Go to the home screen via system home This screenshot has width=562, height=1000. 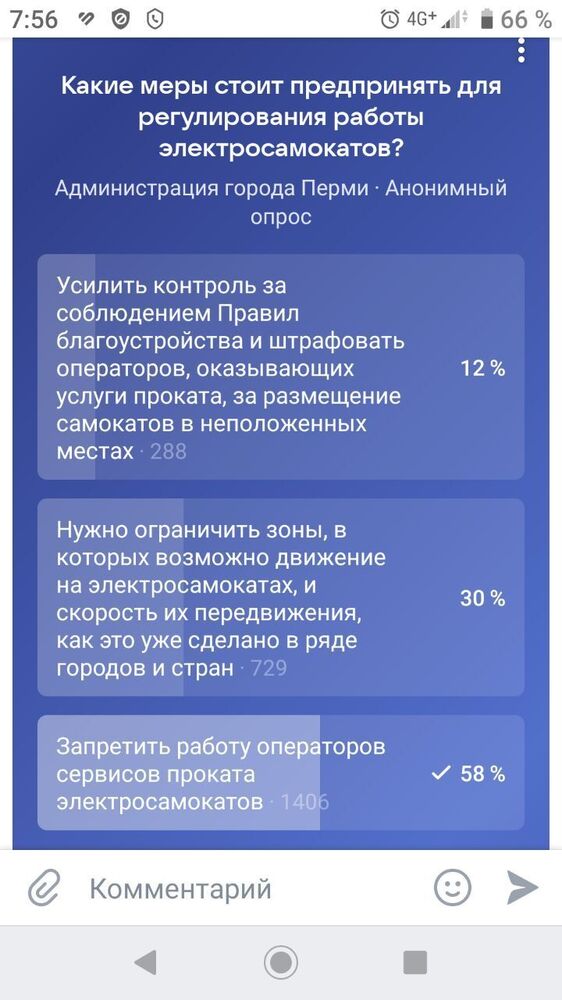pos(281,962)
